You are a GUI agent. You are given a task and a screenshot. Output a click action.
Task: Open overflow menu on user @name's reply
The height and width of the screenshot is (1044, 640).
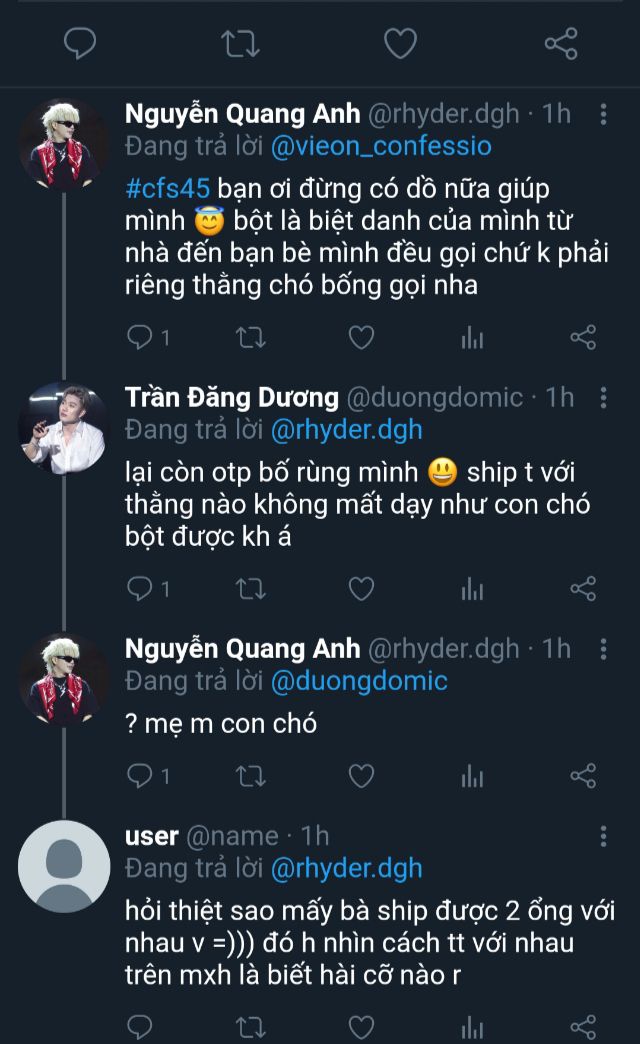[x=603, y=836]
